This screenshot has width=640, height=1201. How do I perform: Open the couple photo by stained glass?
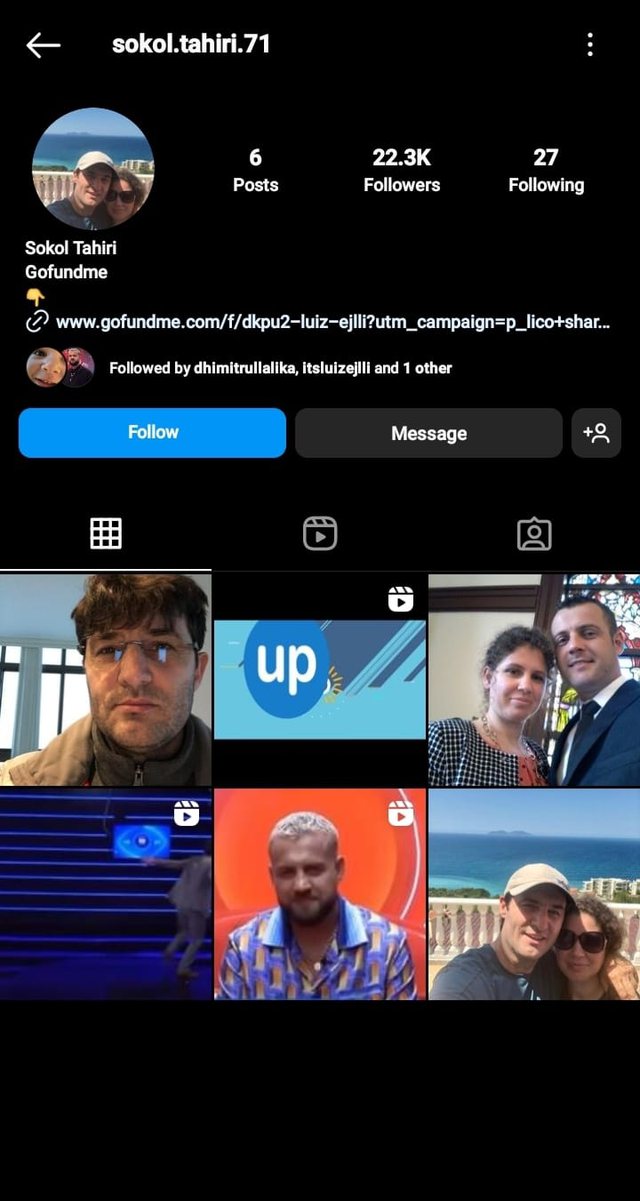coord(534,680)
